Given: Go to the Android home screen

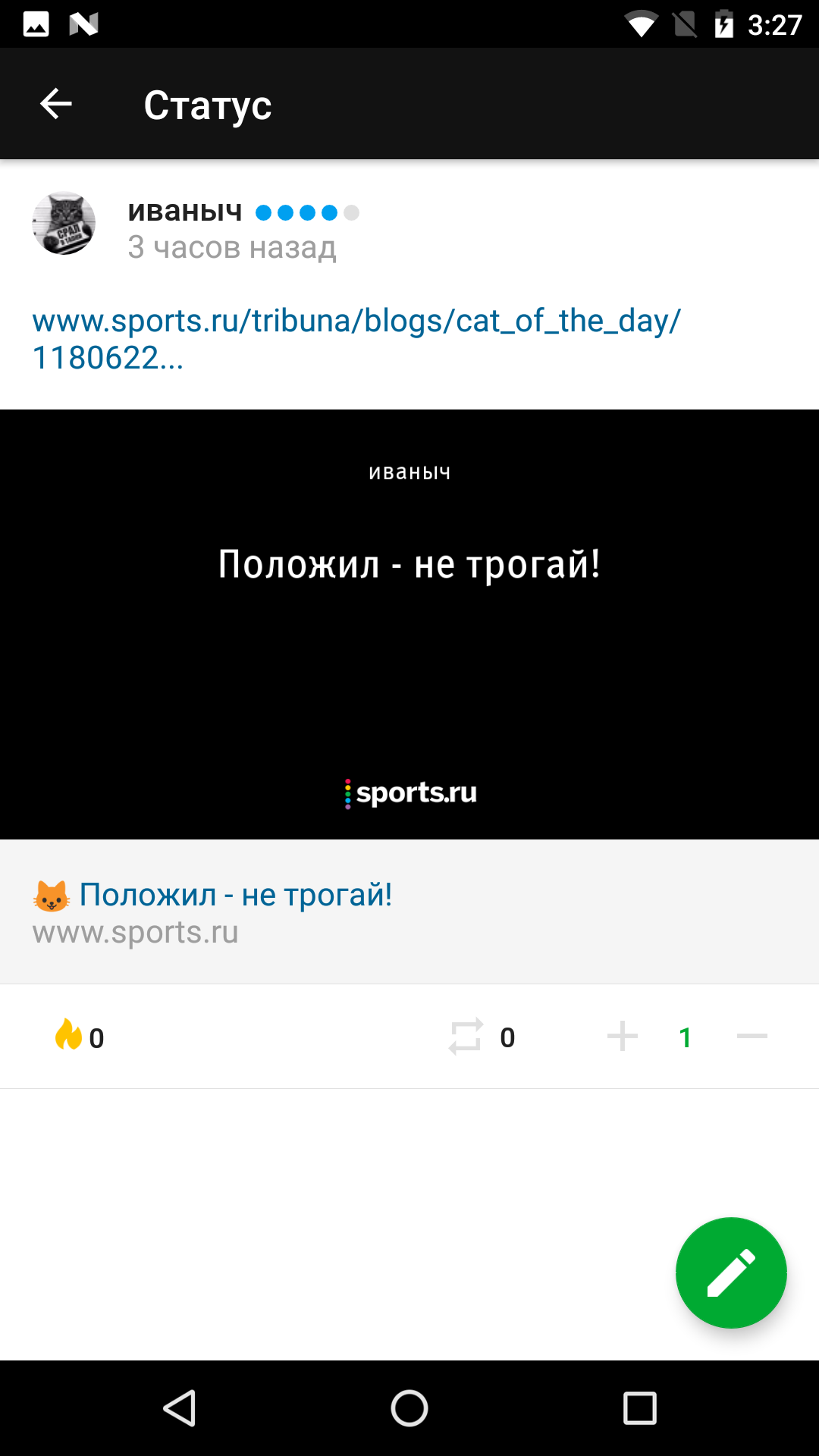Looking at the screenshot, I should pyautogui.click(x=409, y=1408).
